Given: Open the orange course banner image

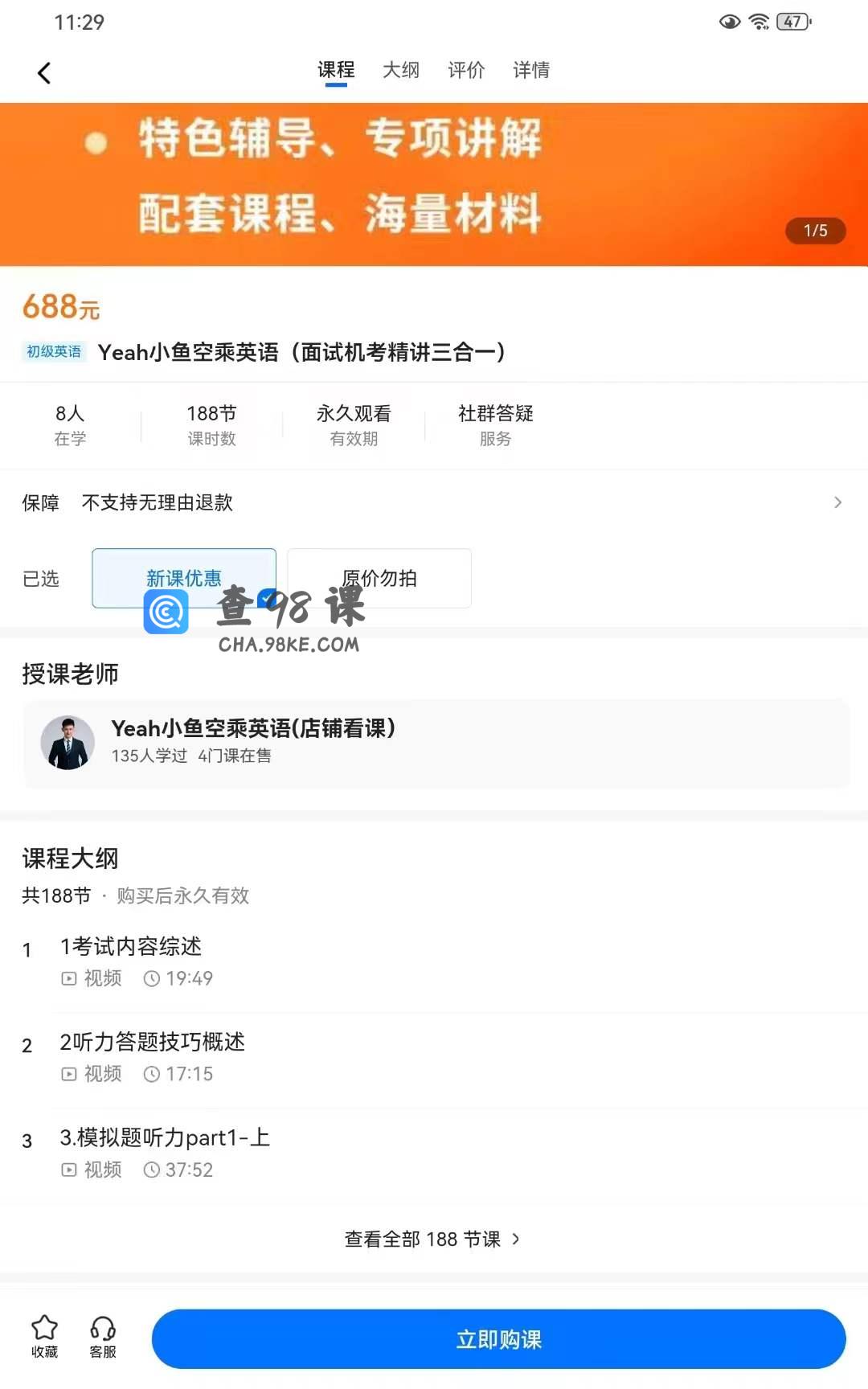Looking at the screenshot, I should [434, 184].
